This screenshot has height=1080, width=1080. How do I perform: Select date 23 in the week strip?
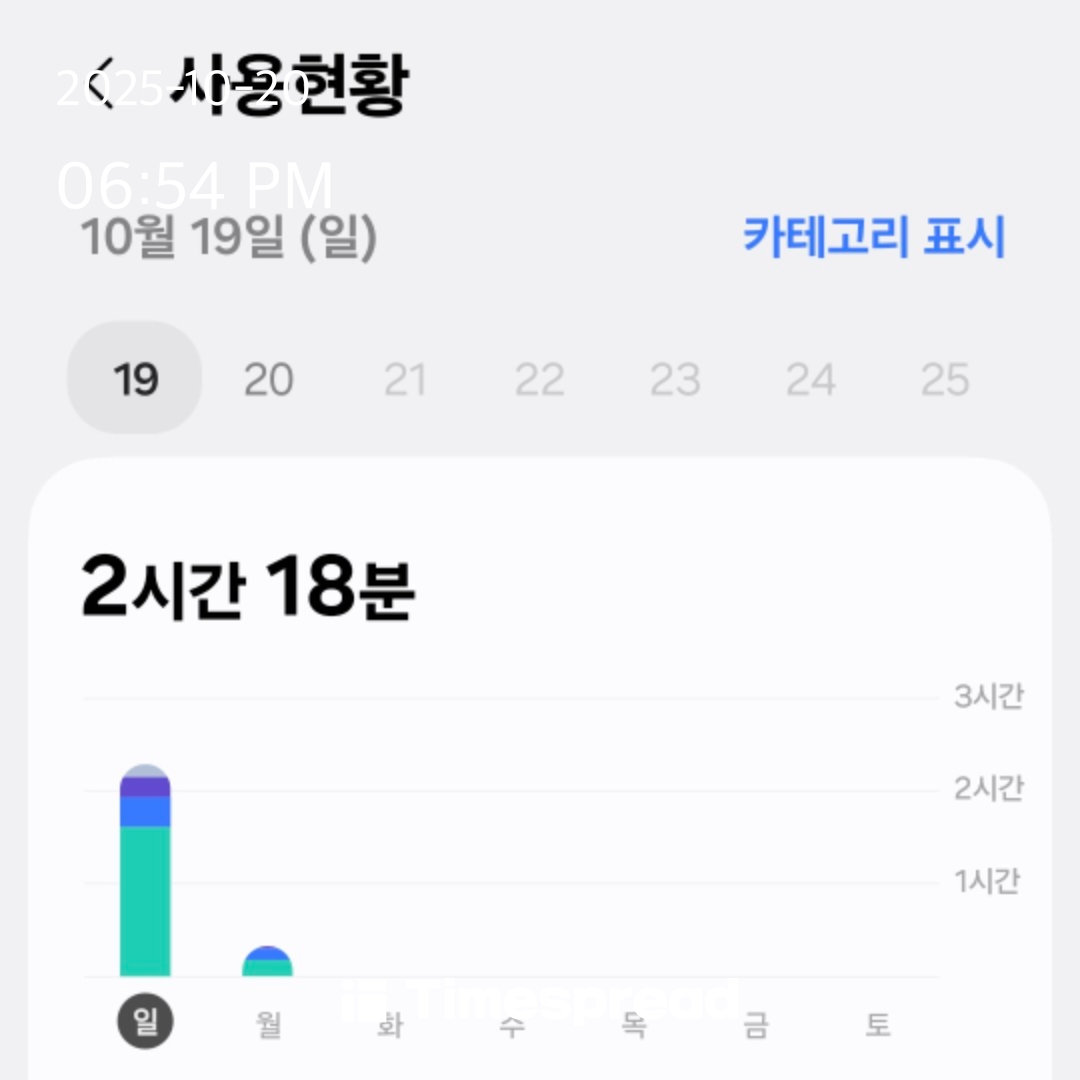[x=675, y=379]
